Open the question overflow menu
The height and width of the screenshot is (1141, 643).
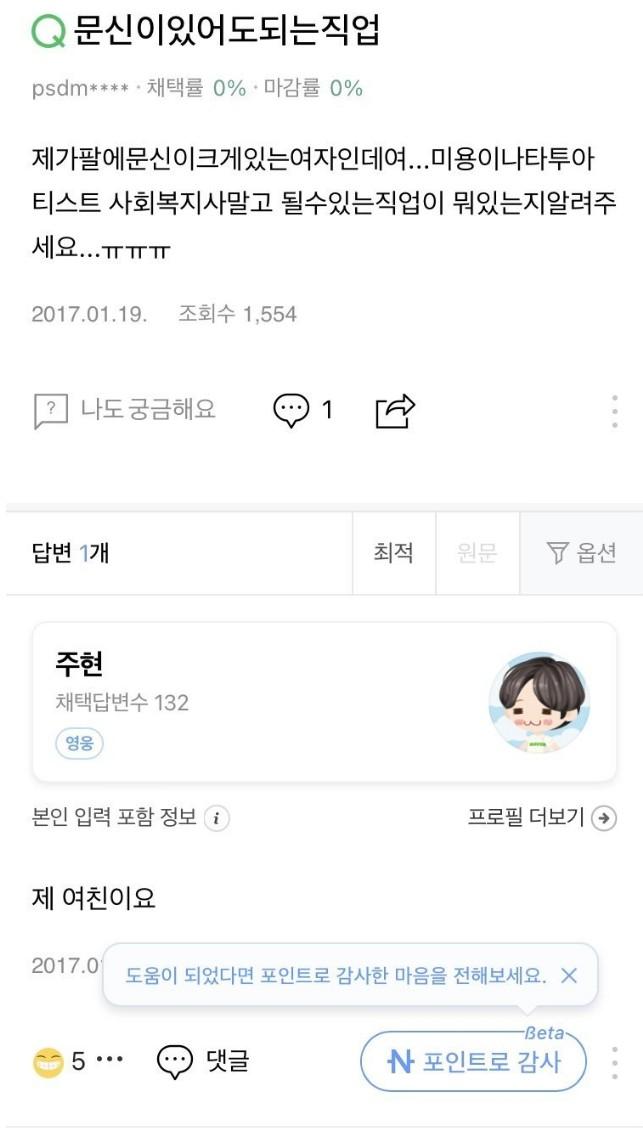tap(614, 411)
